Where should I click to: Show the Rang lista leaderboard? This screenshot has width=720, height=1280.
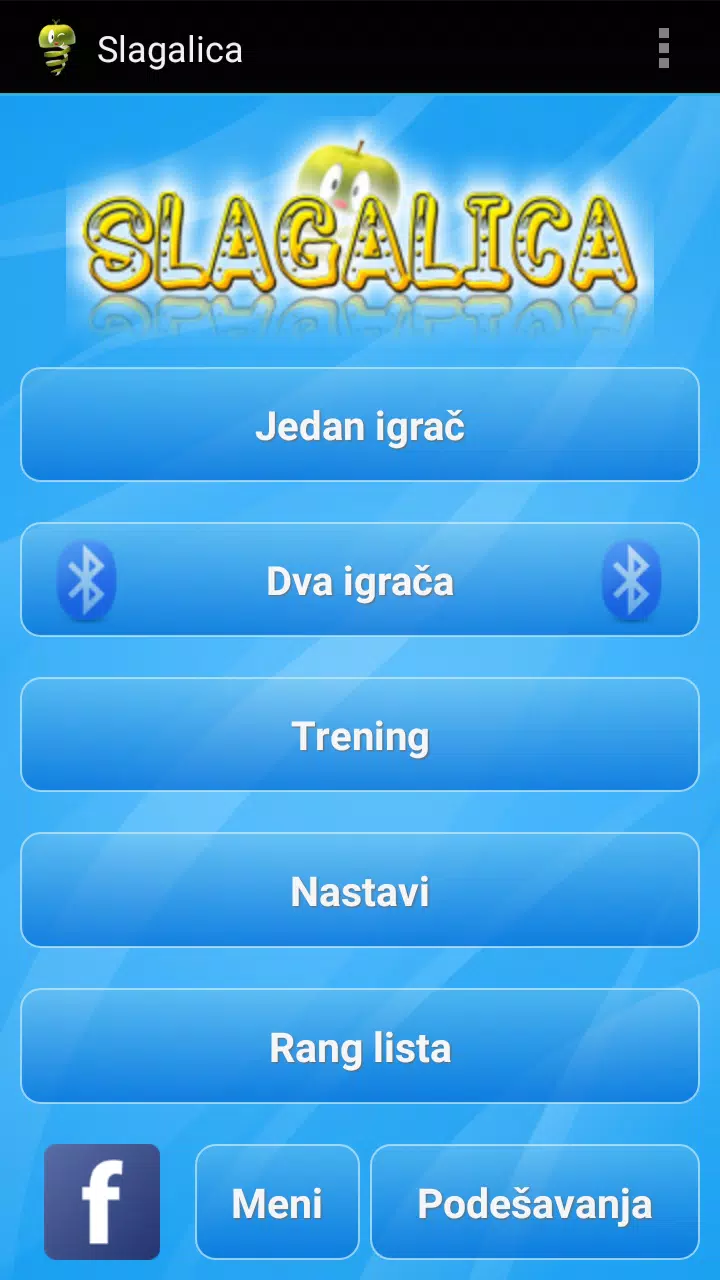(x=360, y=1046)
